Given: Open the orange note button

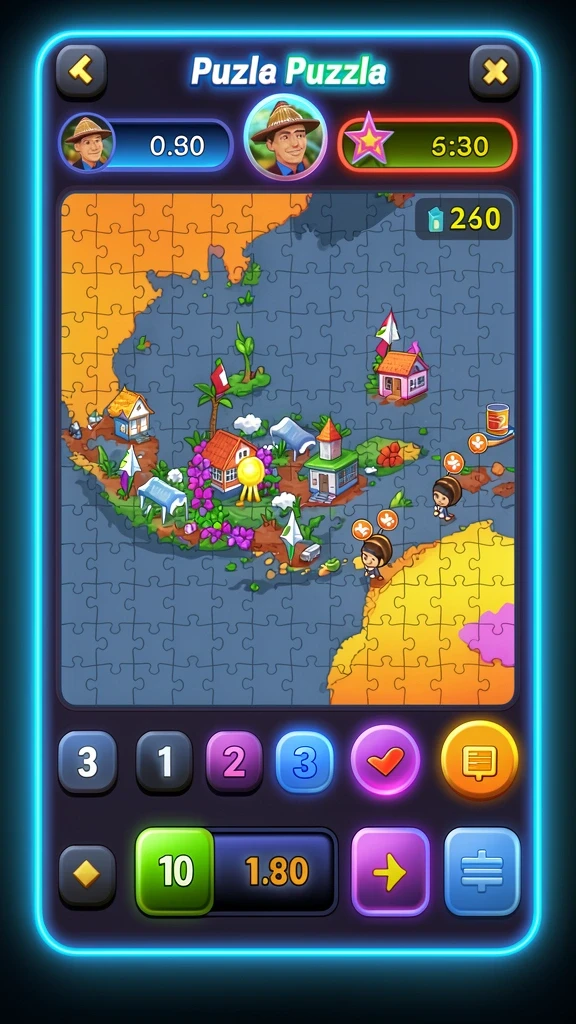Looking at the screenshot, I should pos(479,760).
